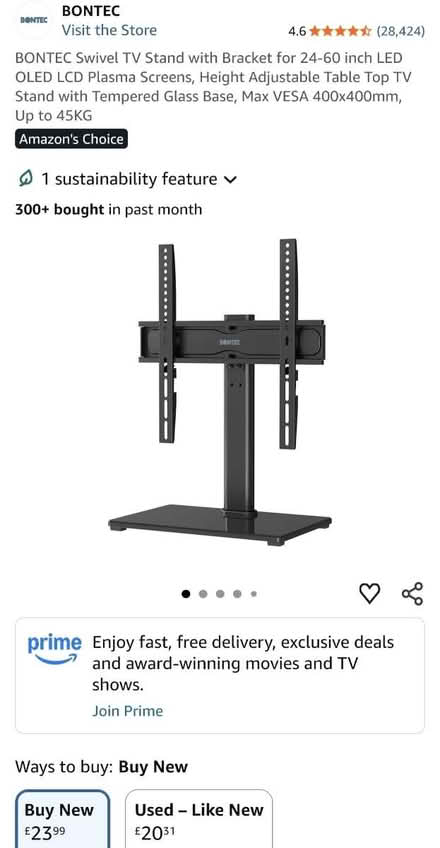The width and height of the screenshot is (440, 848).
Task: Choose the Used – Like New option
Action: pyautogui.click(x=199, y=819)
